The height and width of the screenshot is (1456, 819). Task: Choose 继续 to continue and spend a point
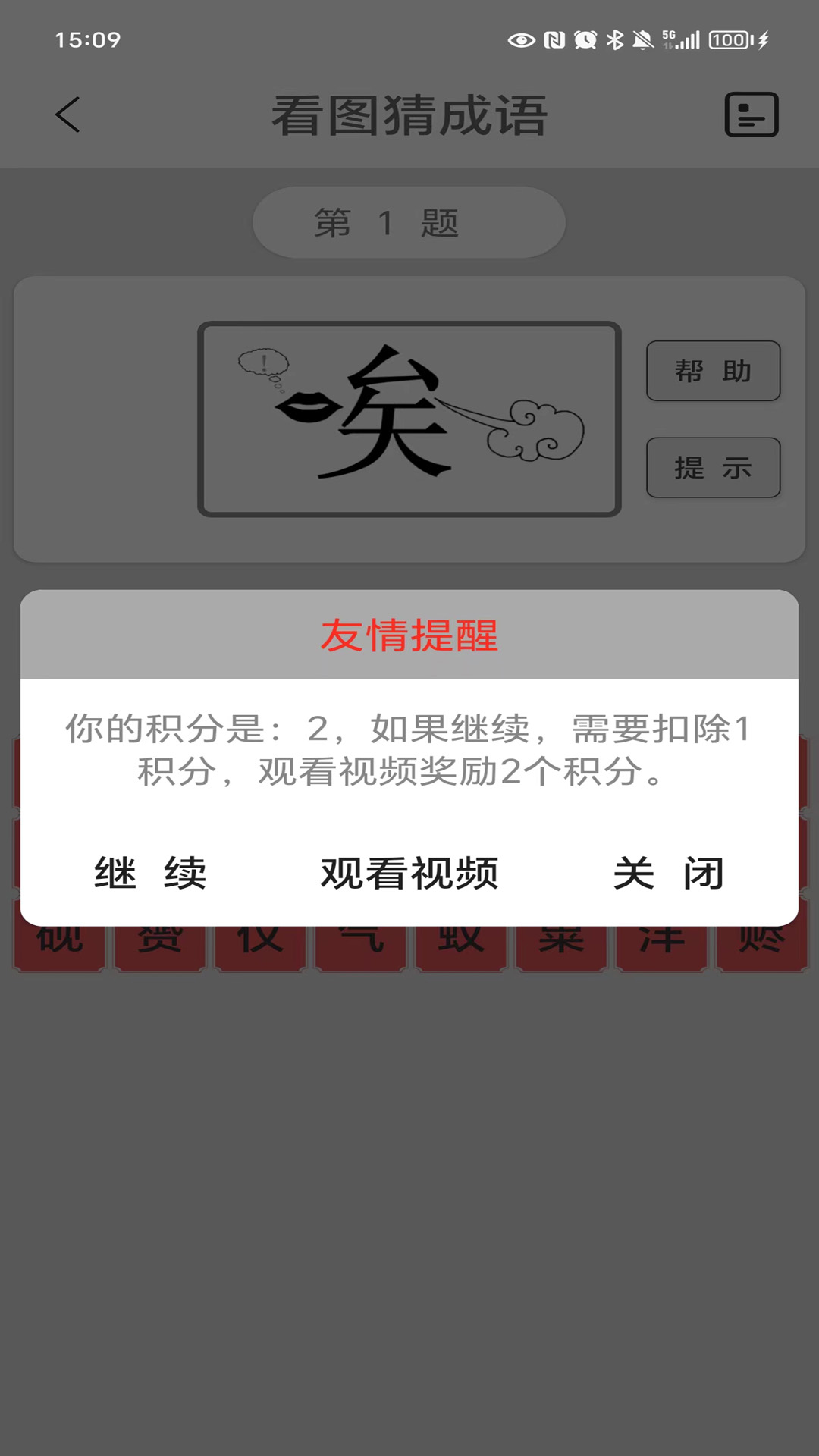point(150,874)
